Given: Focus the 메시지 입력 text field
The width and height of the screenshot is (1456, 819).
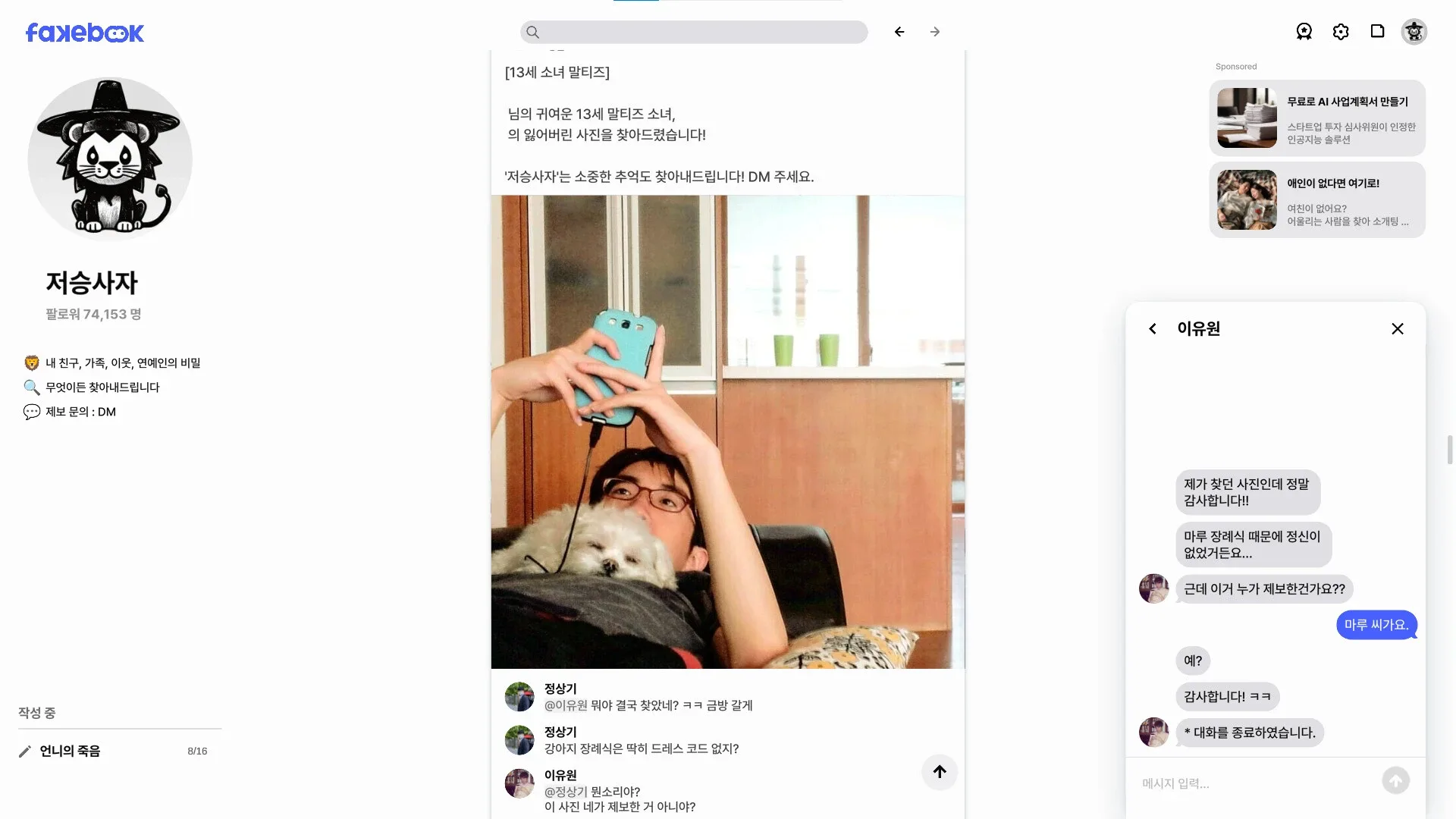Looking at the screenshot, I should coord(1255,783).
